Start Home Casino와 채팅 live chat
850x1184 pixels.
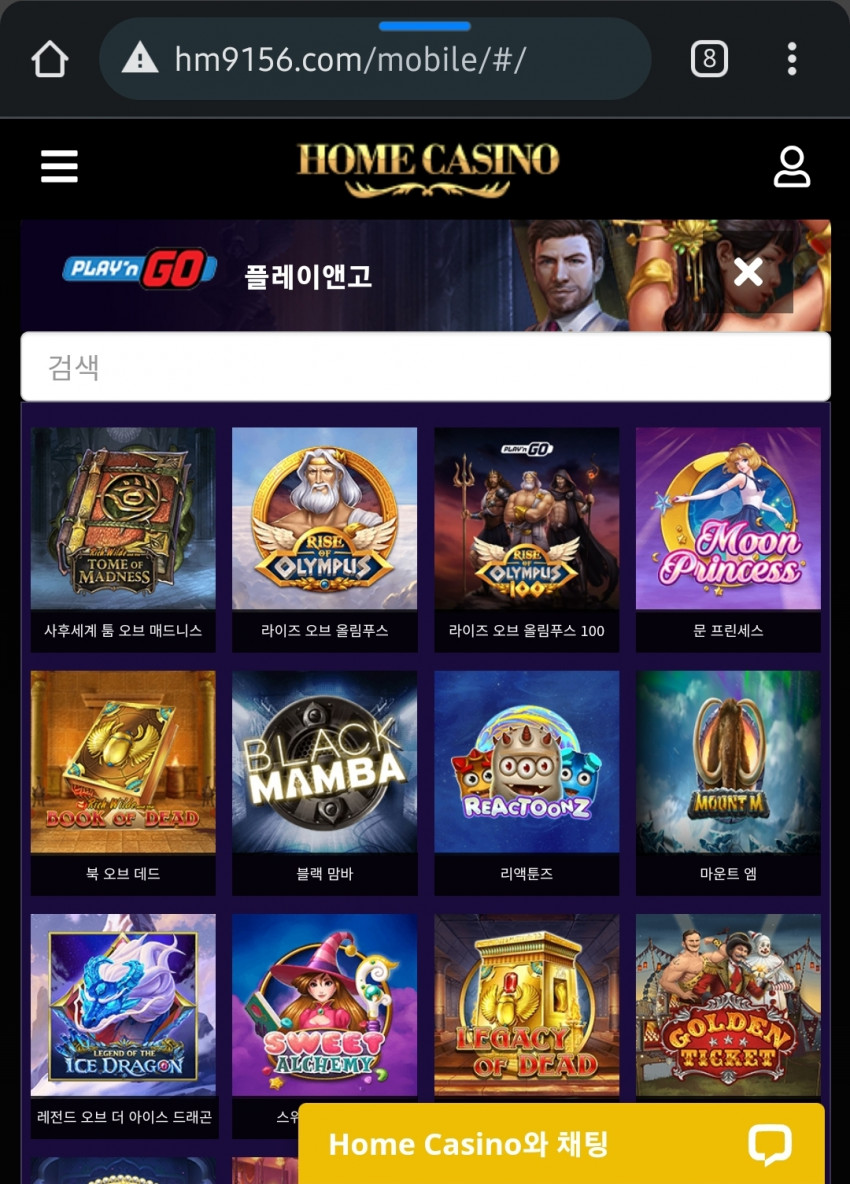[561, 1144]
